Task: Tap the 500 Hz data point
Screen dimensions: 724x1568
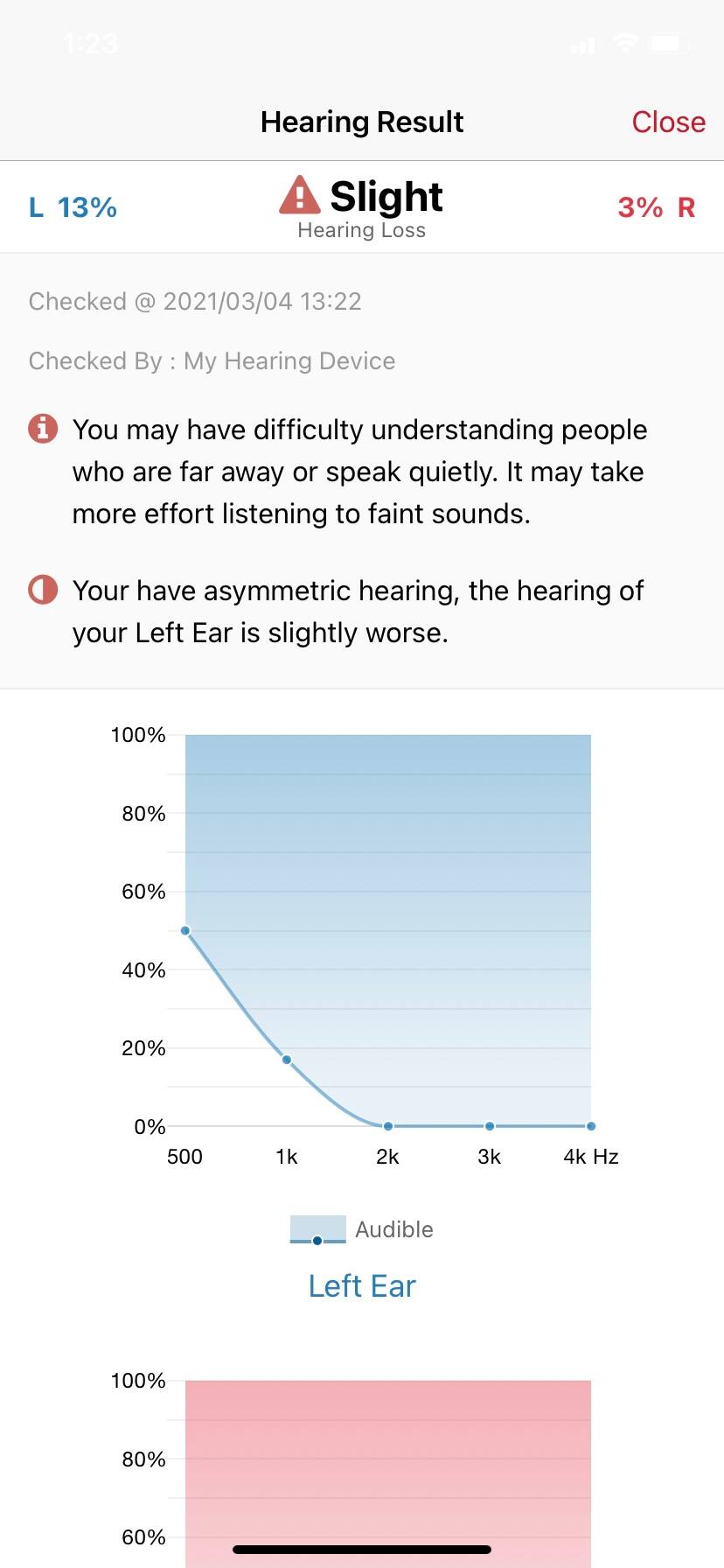Action: pyautogui.click(x=185, y=931)
